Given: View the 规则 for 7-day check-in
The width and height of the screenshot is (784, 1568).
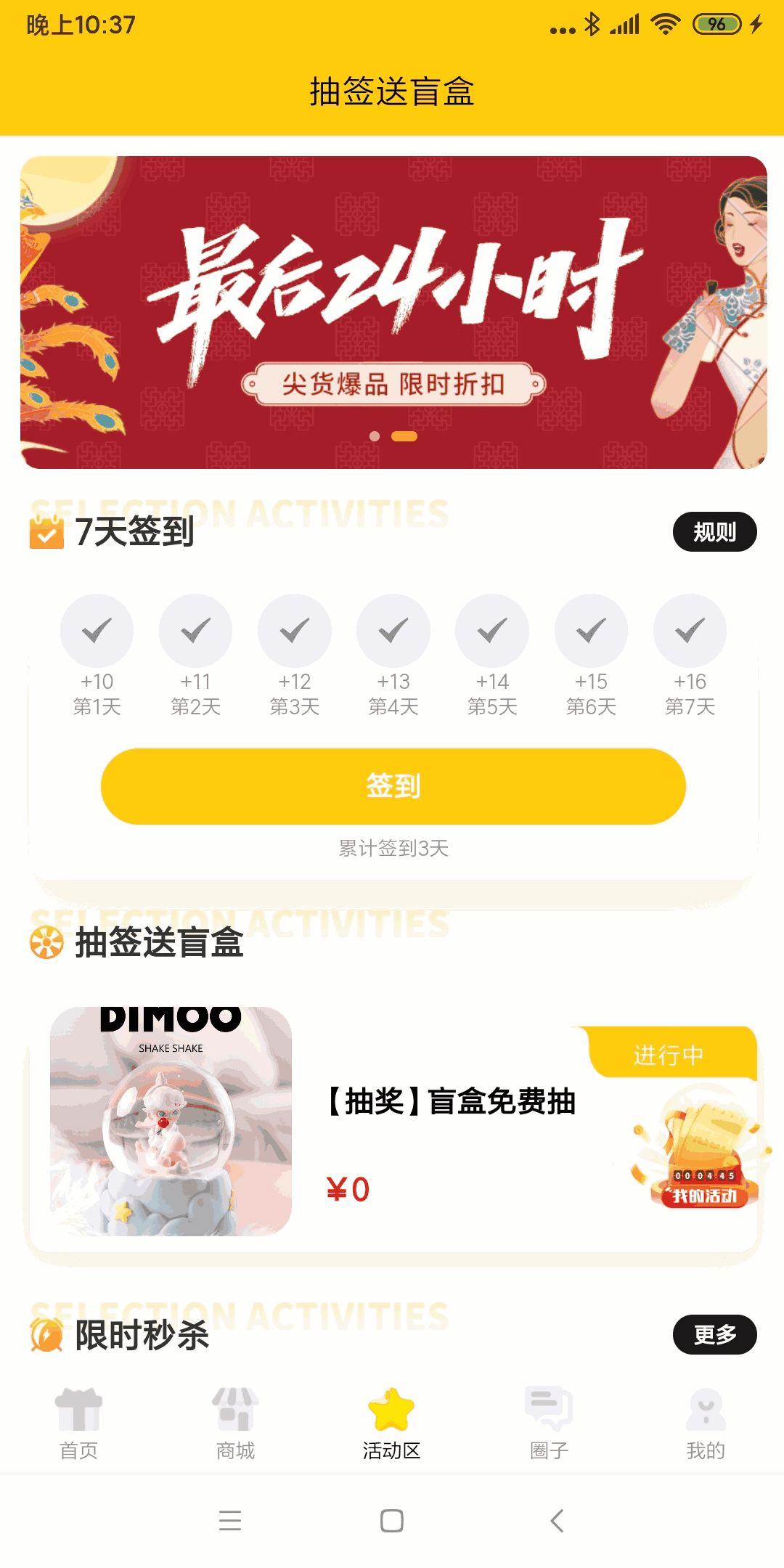Looking at the screenshot, I should click(714, 532).
